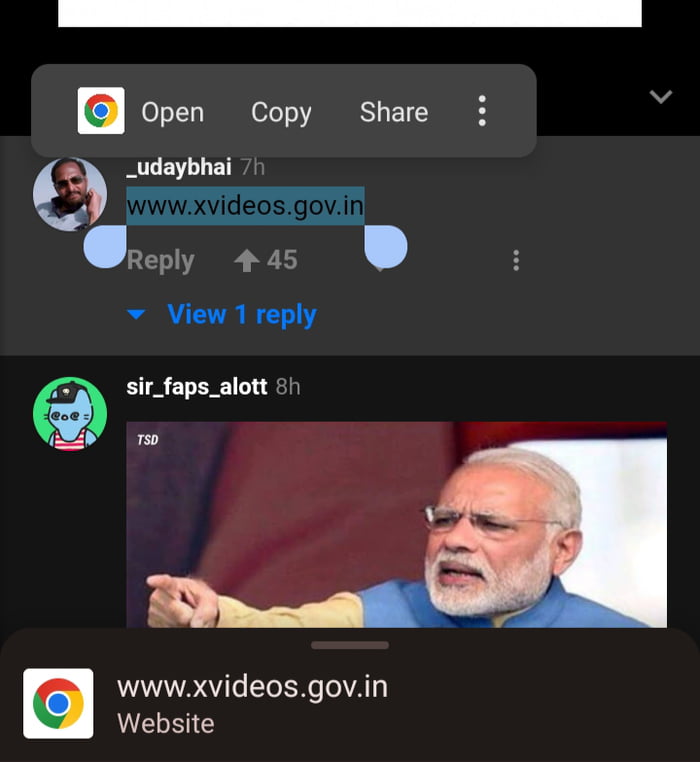700x762 pixels.
Task: Share the selected text
Action: coord(393,112)
